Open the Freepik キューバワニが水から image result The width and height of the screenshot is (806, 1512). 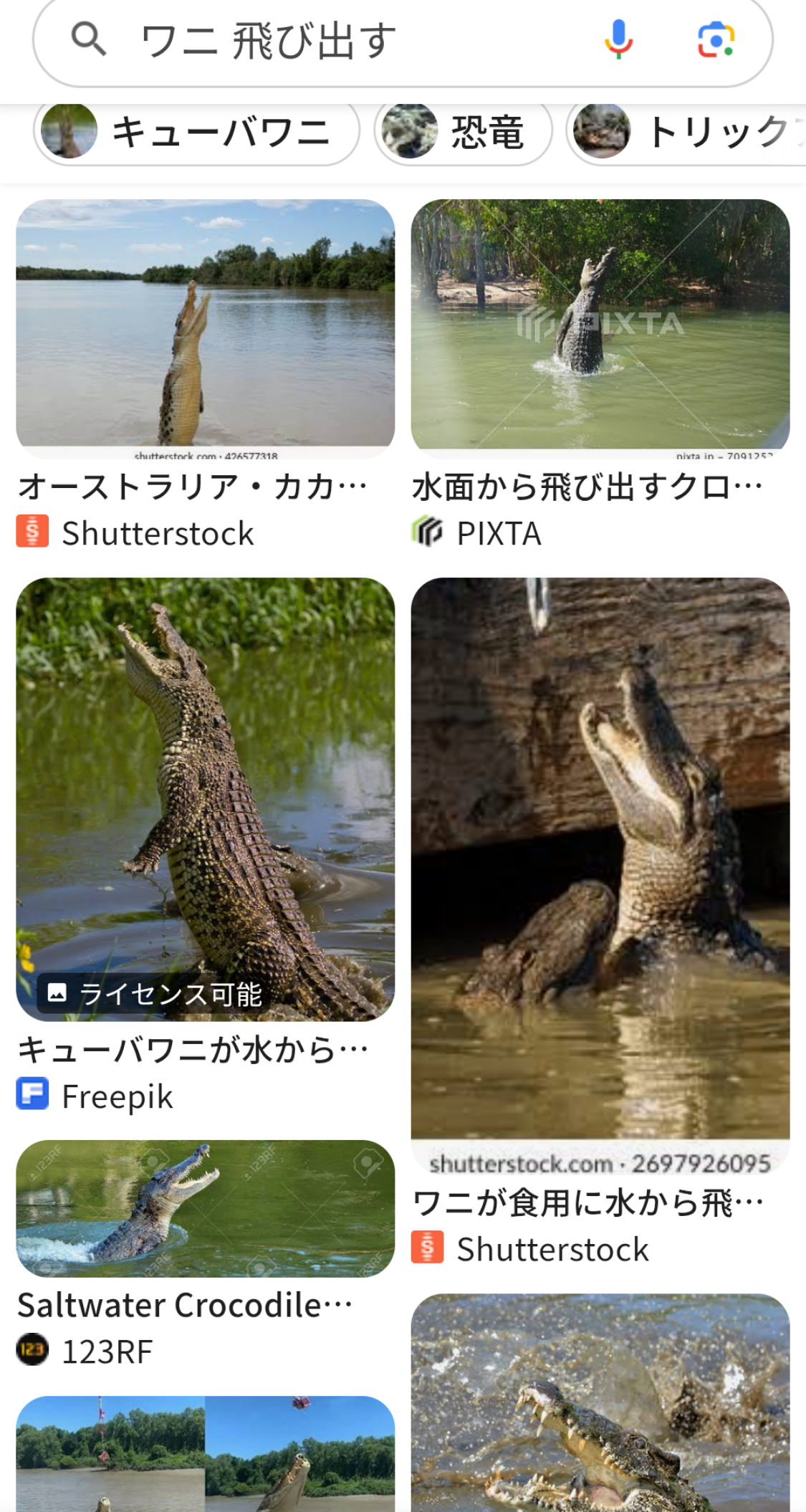[206, 799]
